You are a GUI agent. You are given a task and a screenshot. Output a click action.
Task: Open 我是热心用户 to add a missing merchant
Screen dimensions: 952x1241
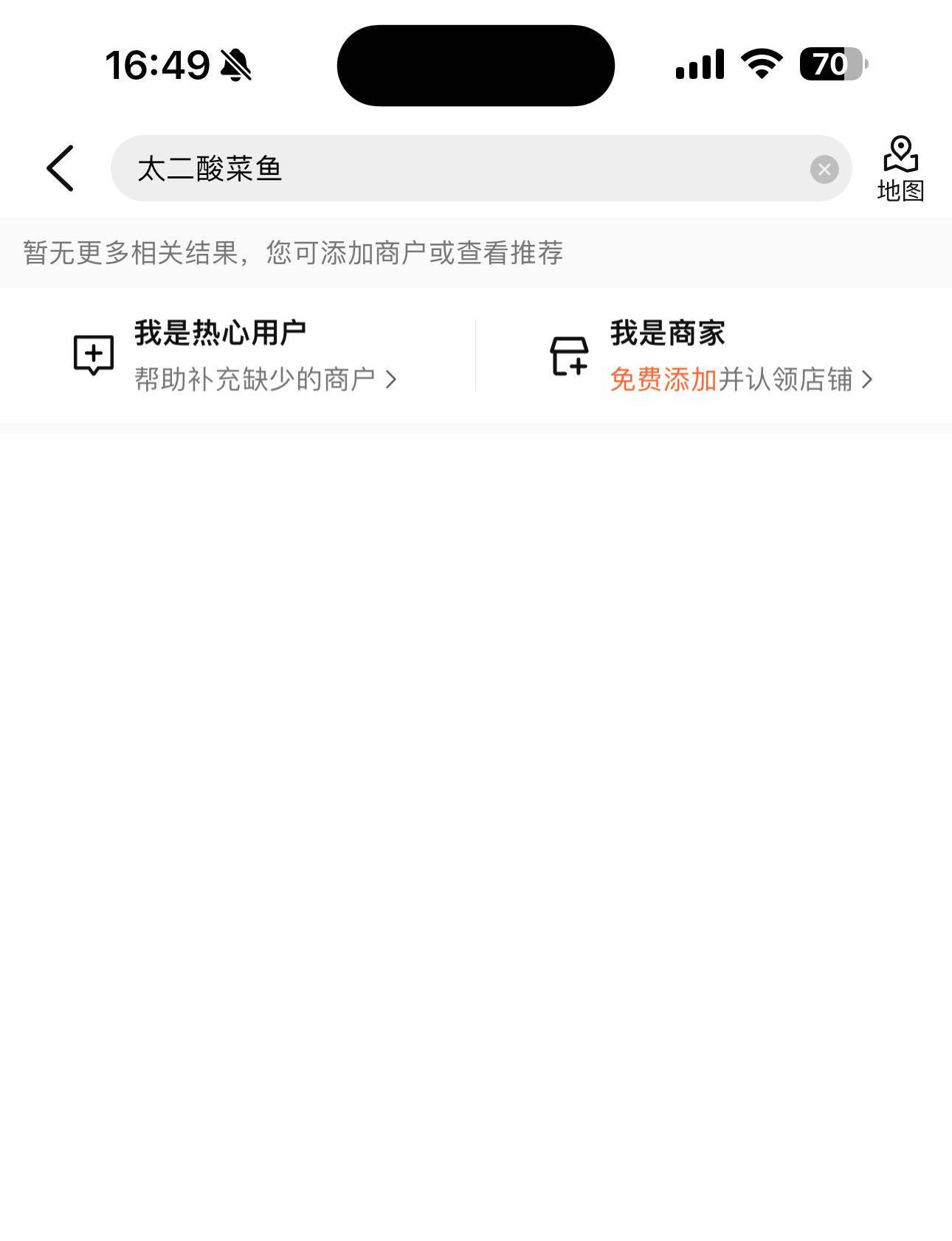(x=236, y=356)
